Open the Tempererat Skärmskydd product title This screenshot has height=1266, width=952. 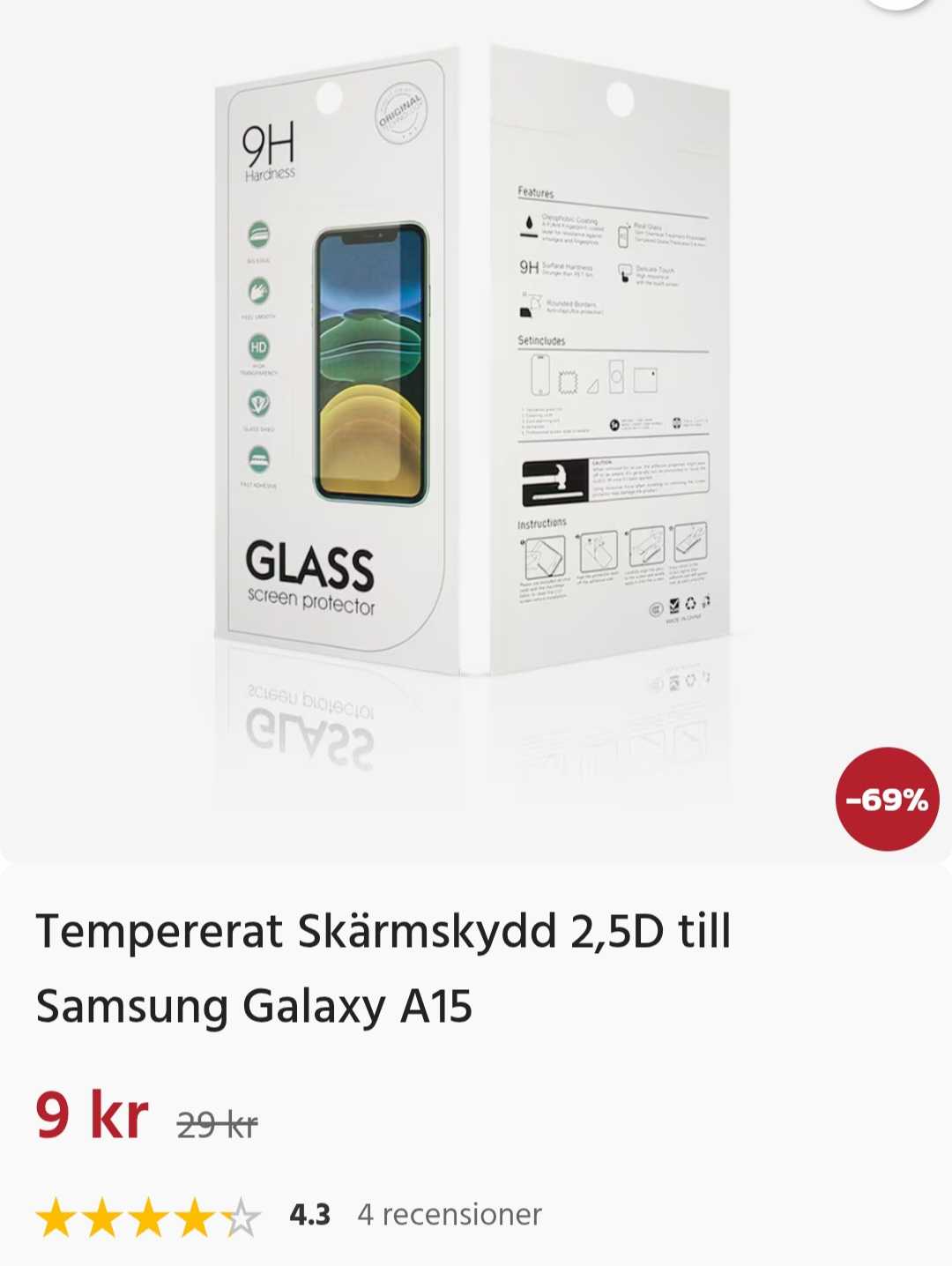pyautogui.click(x=383, y=930)
